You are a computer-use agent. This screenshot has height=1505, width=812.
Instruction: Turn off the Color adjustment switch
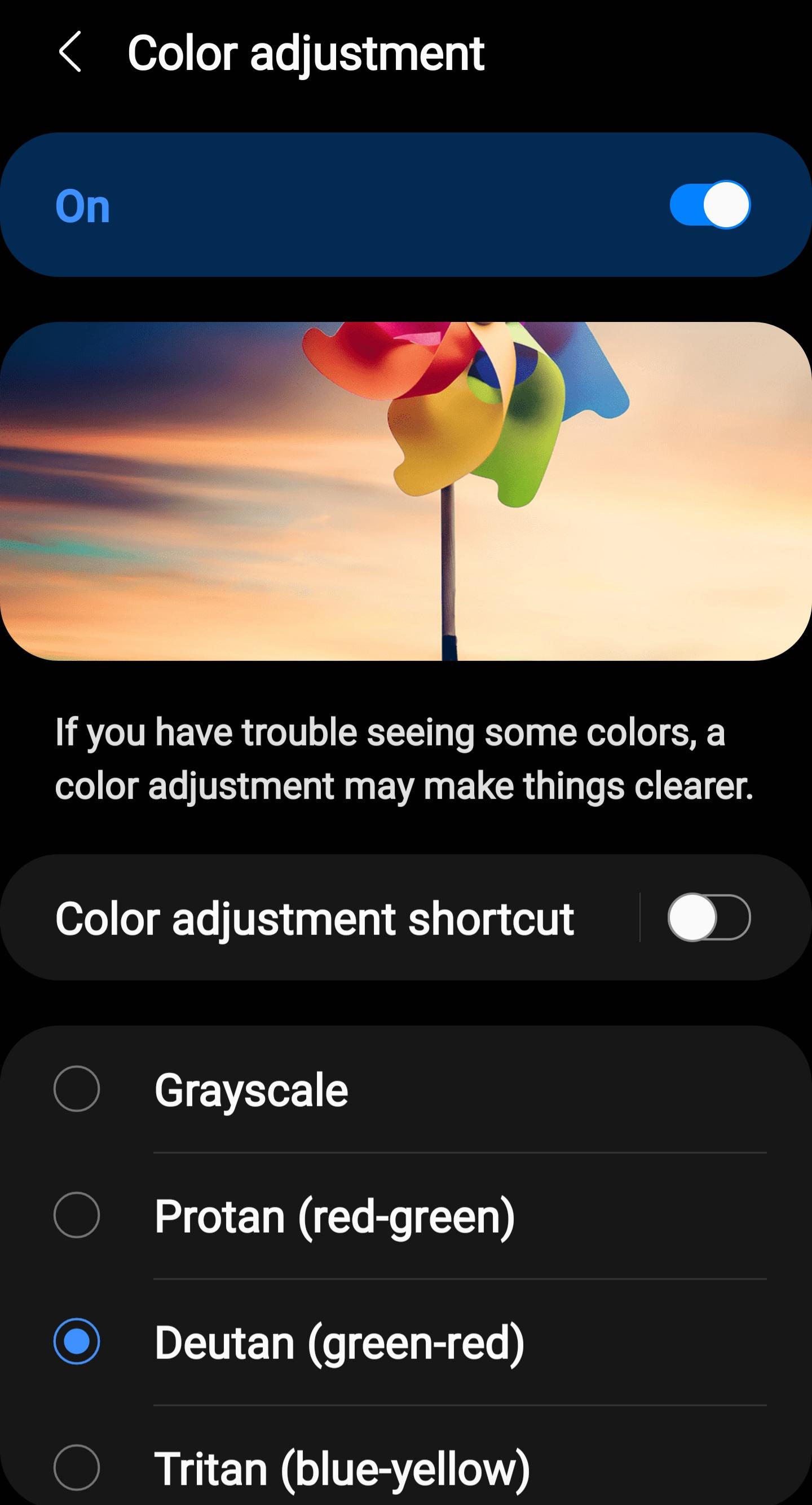[709, 205]
